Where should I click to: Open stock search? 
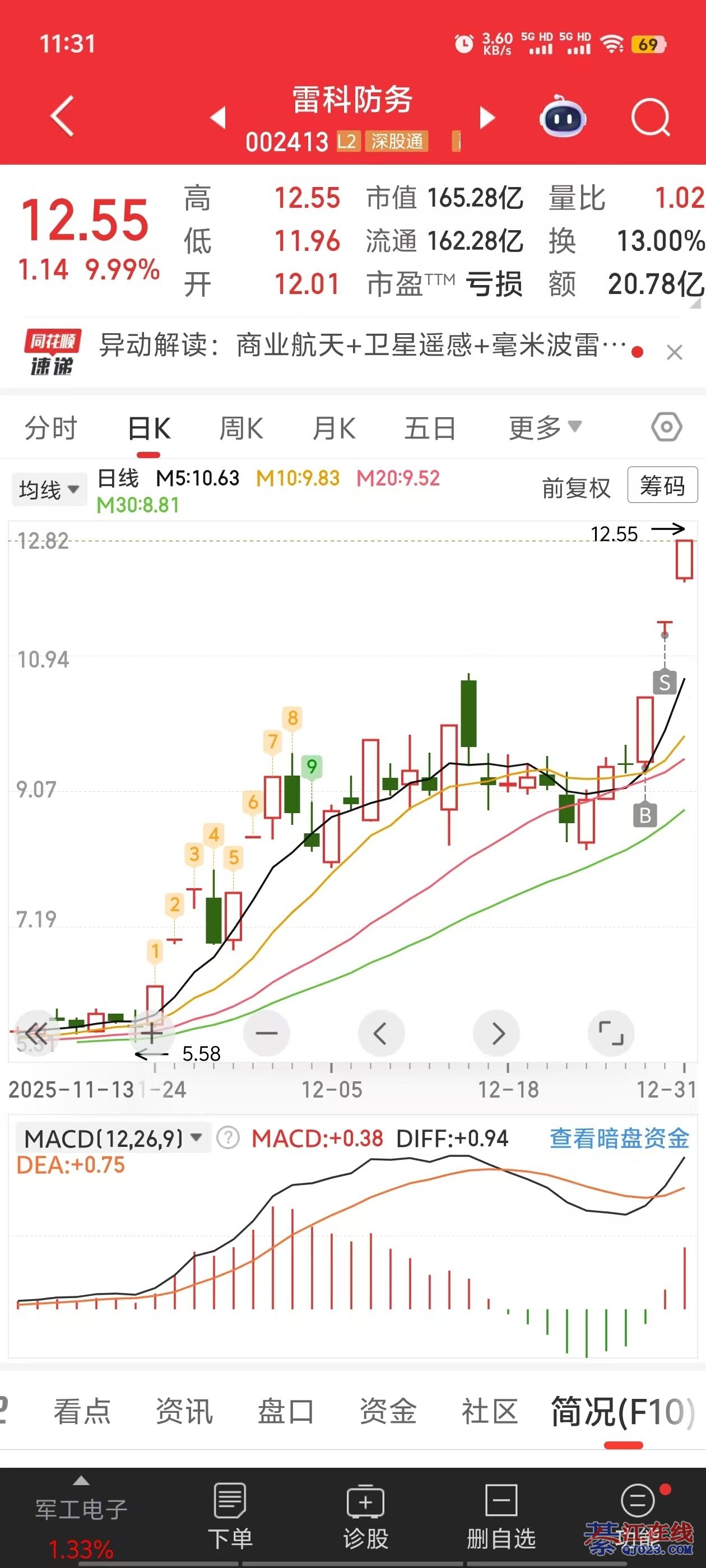tap(650, 117)
